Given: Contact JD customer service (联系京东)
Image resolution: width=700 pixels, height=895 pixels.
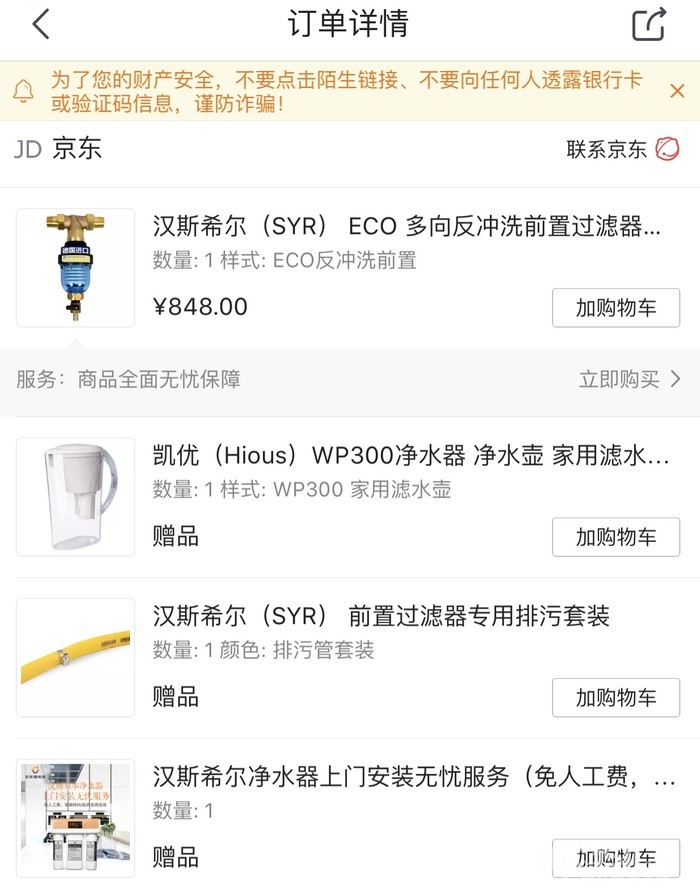Looking at the screenshot, I should point(622,150).
